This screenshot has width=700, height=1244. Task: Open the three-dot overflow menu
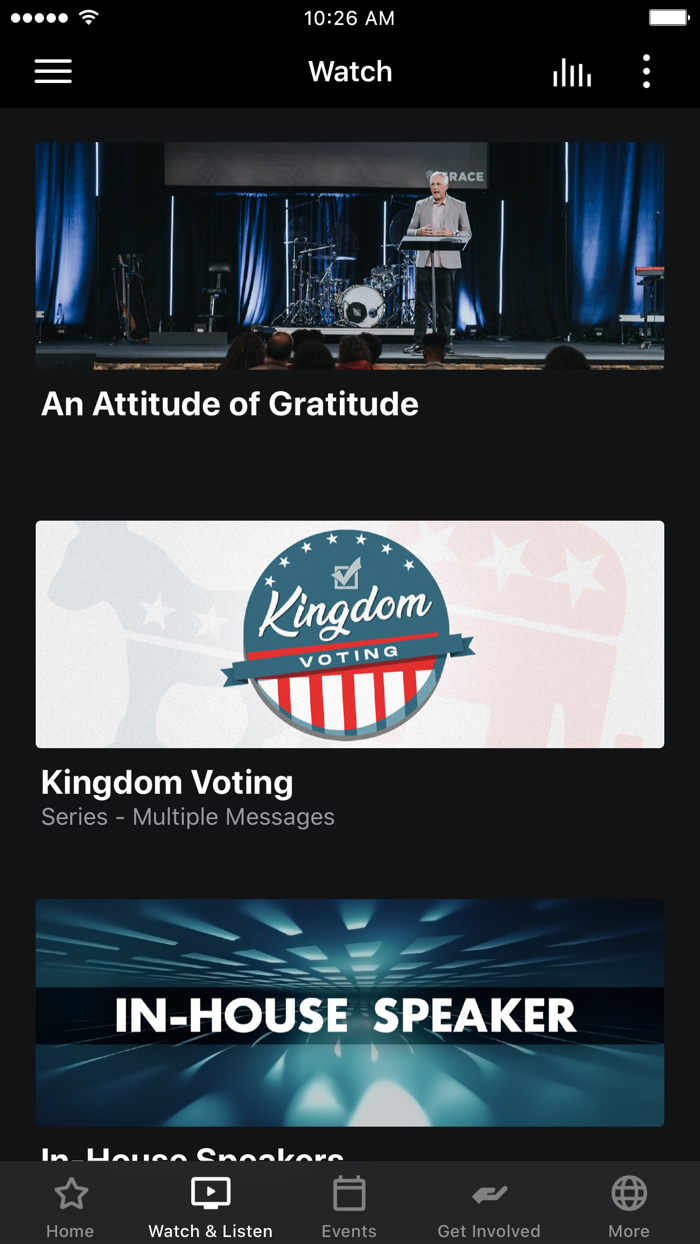click(647, 72)
